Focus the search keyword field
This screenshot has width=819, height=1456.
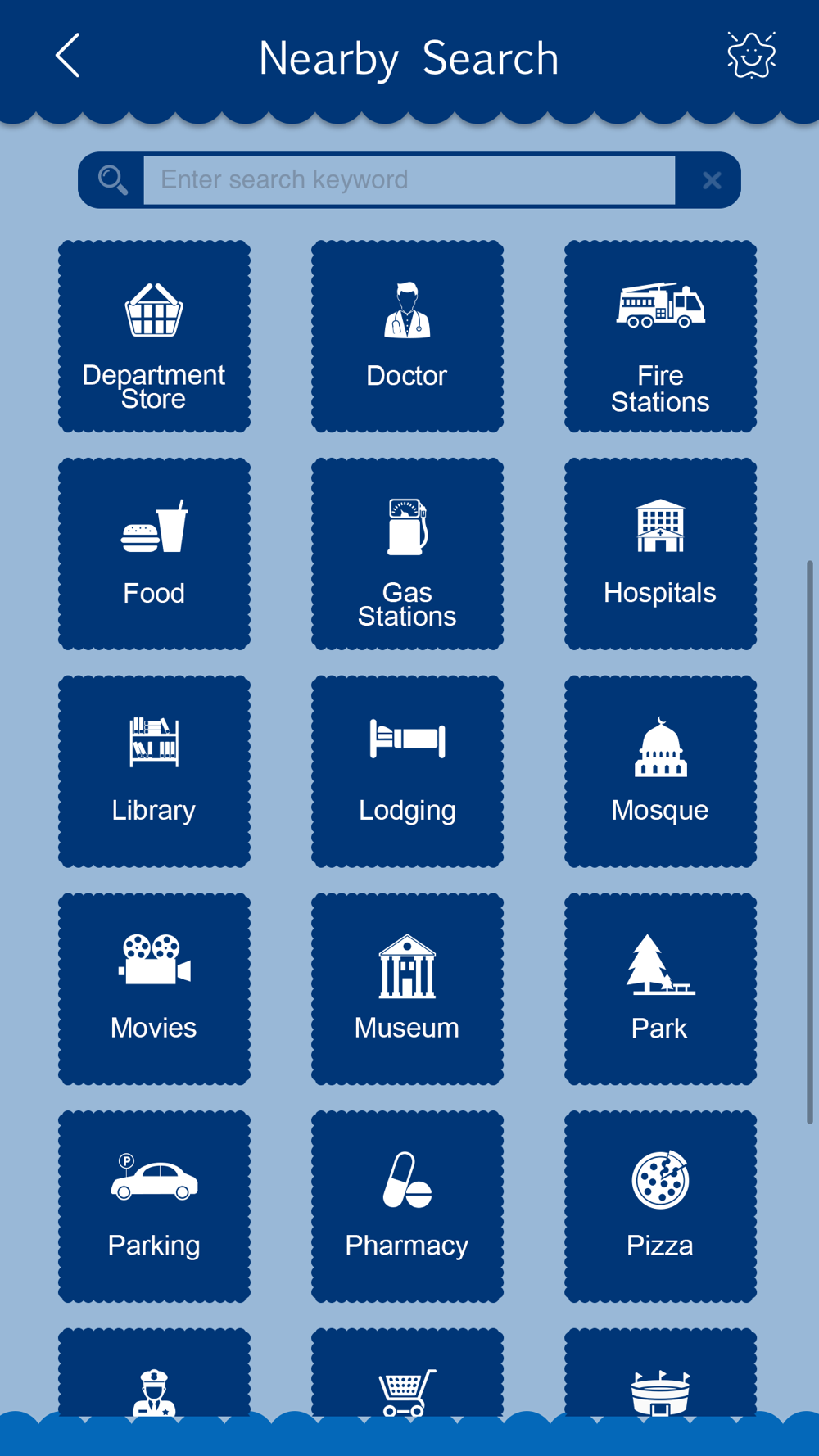point(409,179)
